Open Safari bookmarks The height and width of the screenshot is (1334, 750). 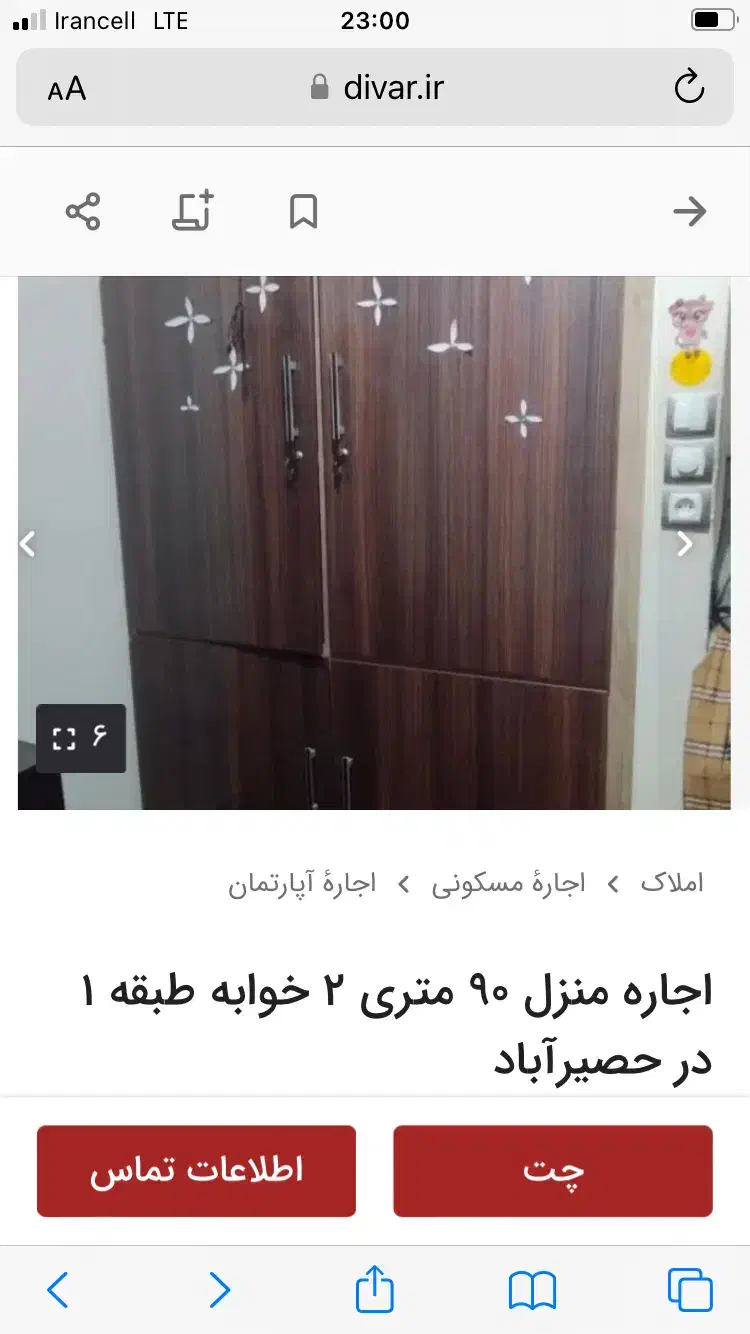532,1290
